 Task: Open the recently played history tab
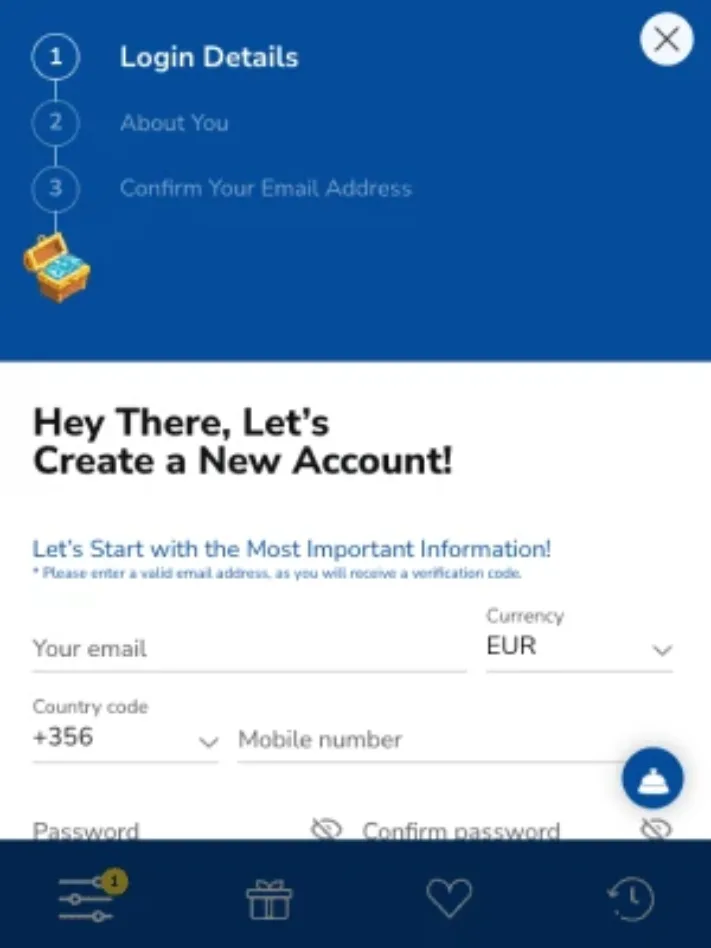click(631, 899)
